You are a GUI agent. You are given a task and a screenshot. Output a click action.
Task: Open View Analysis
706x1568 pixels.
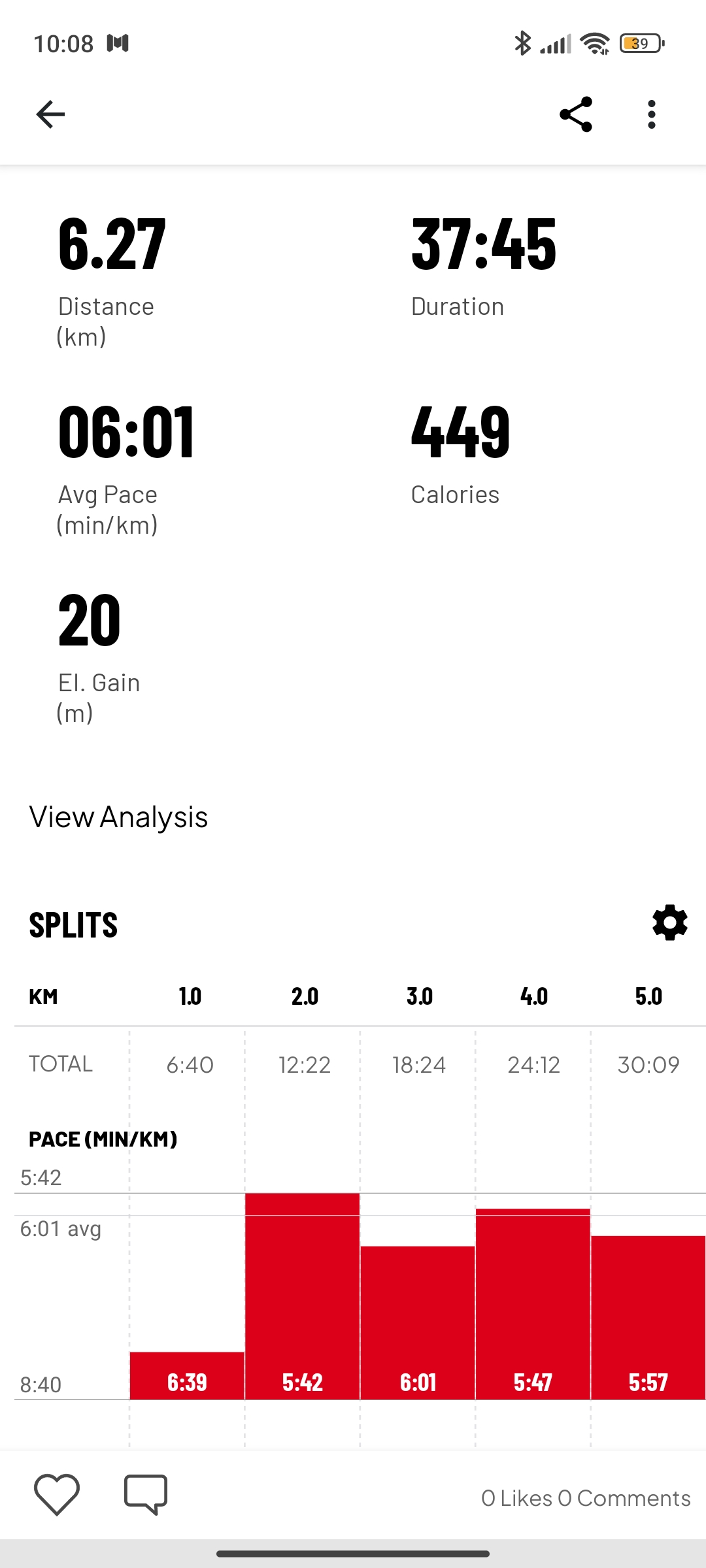tap(118, 817)
